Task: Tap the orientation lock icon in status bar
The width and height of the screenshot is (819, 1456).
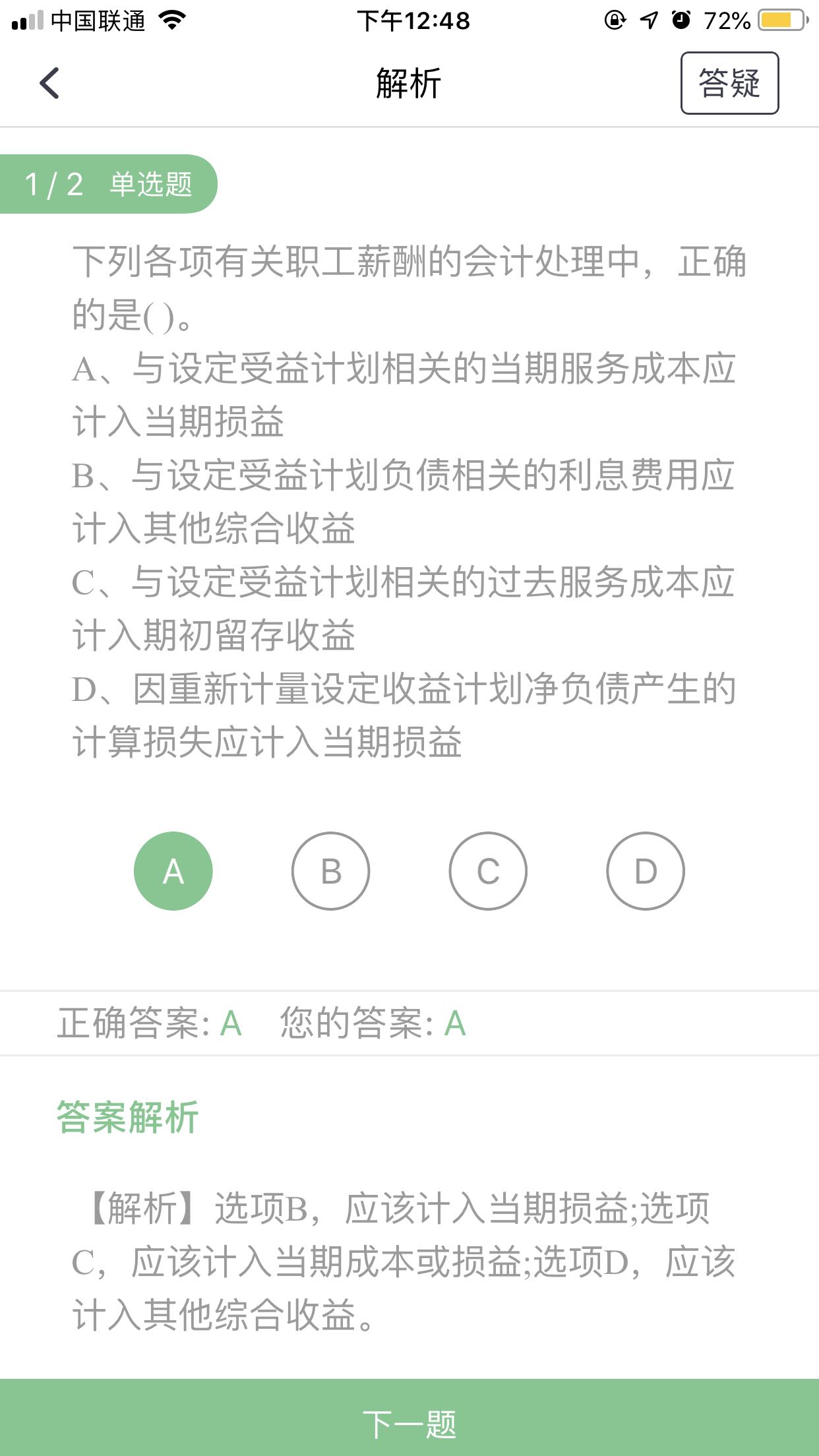Action: 614,20
